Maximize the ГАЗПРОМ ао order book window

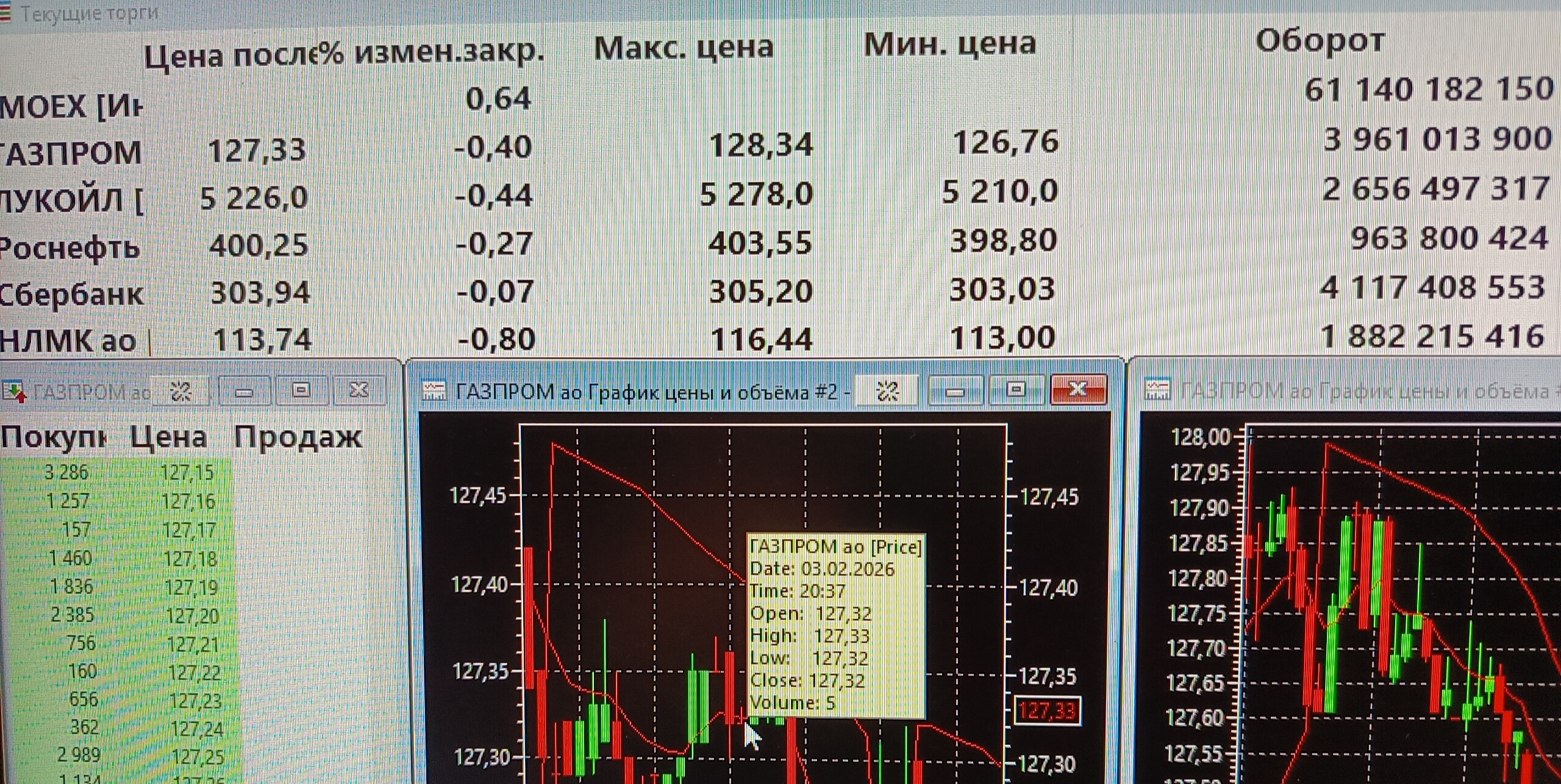coord(301,390)
